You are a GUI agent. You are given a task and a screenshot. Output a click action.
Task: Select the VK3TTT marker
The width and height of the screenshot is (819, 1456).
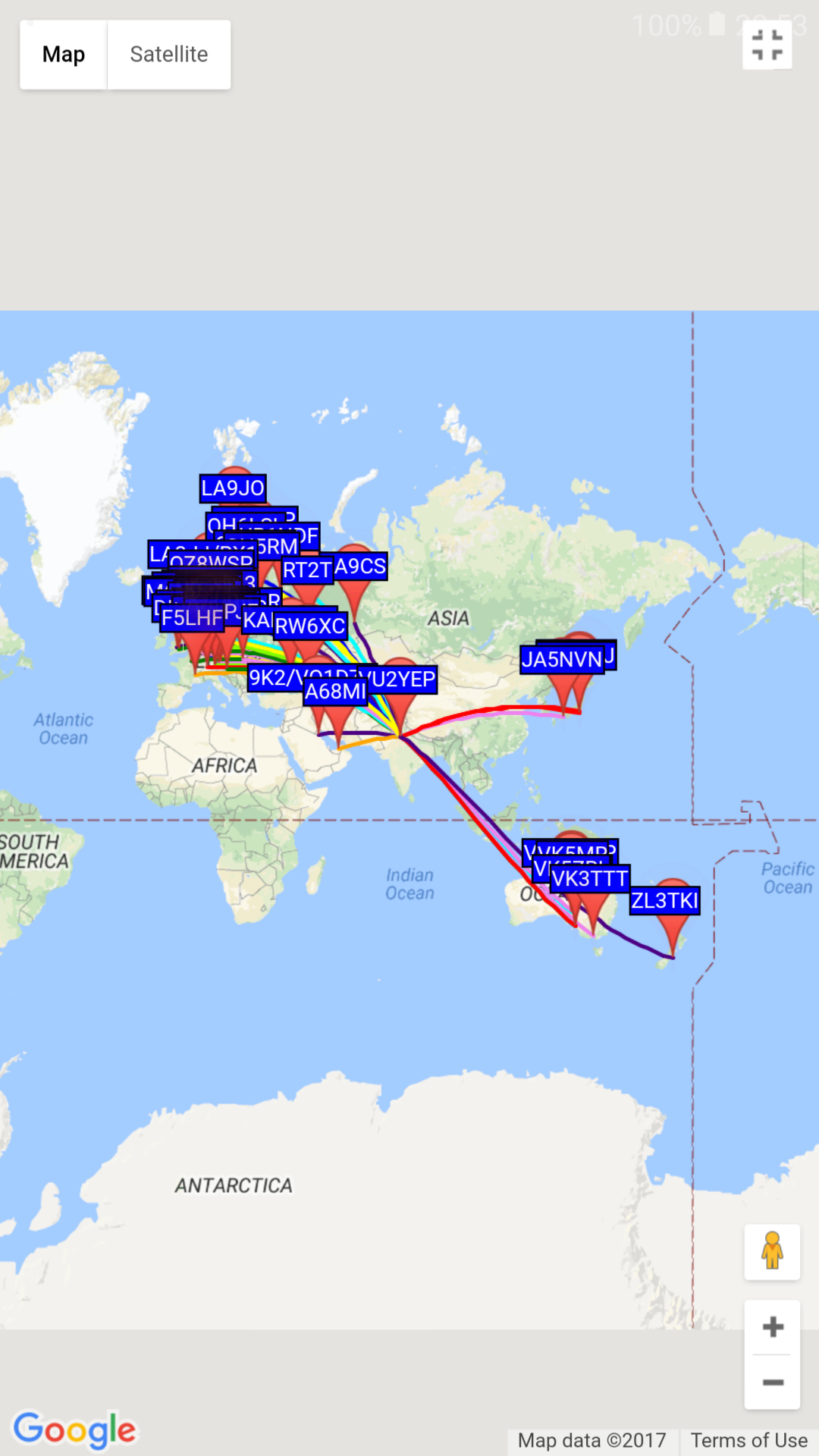(x=589, y=879)
